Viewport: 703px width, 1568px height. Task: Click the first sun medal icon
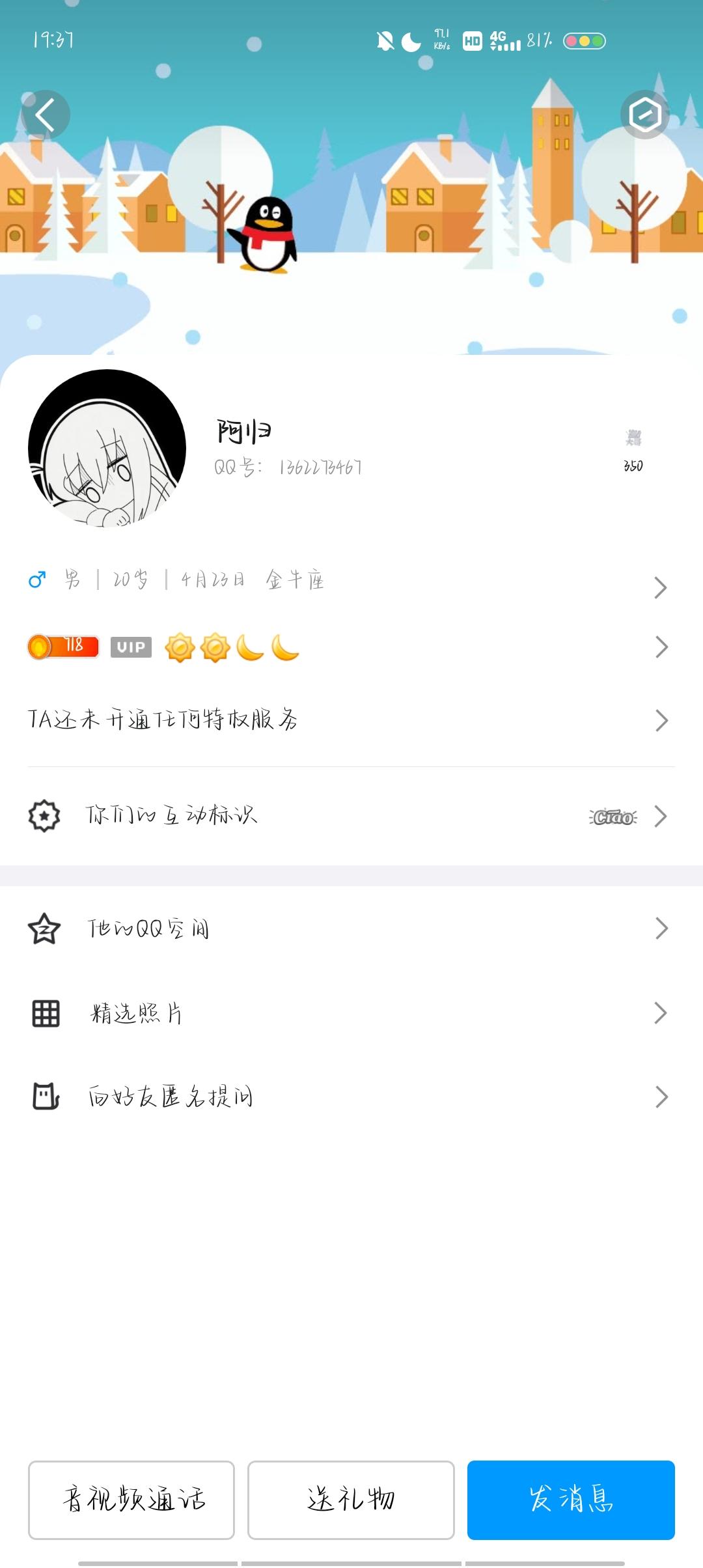pyautogui.click(x=180, y=647)
